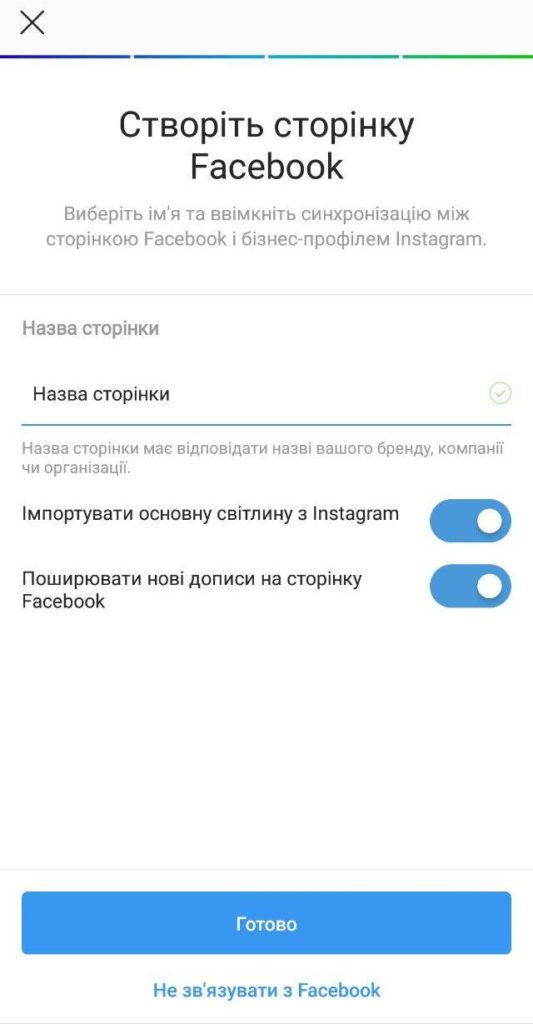533x1024 pixels.
Task: Select Не зв'язувати з Facebook link
Action: pos(266,989)
